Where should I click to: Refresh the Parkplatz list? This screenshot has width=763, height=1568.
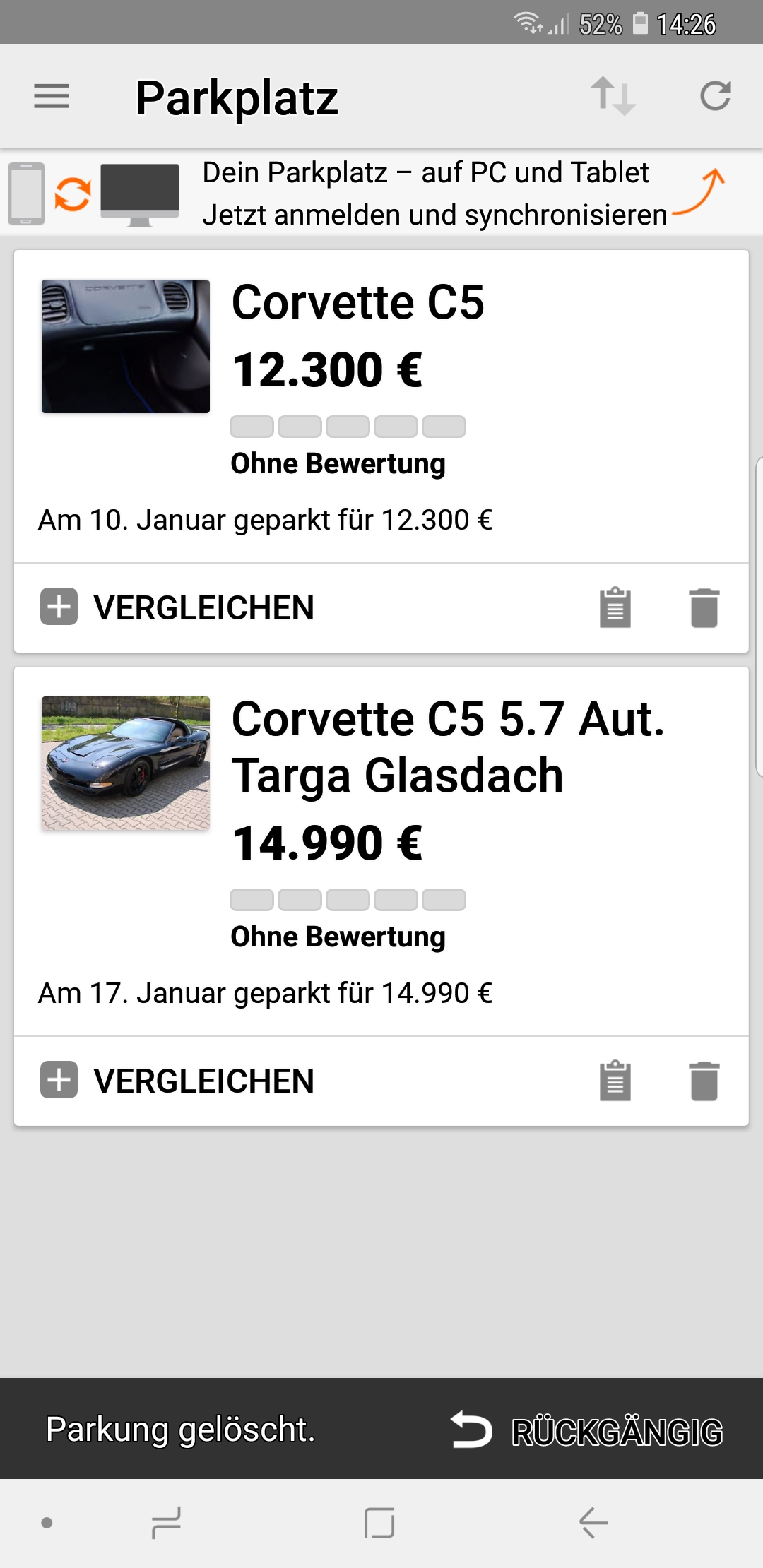tap(715, 96)
